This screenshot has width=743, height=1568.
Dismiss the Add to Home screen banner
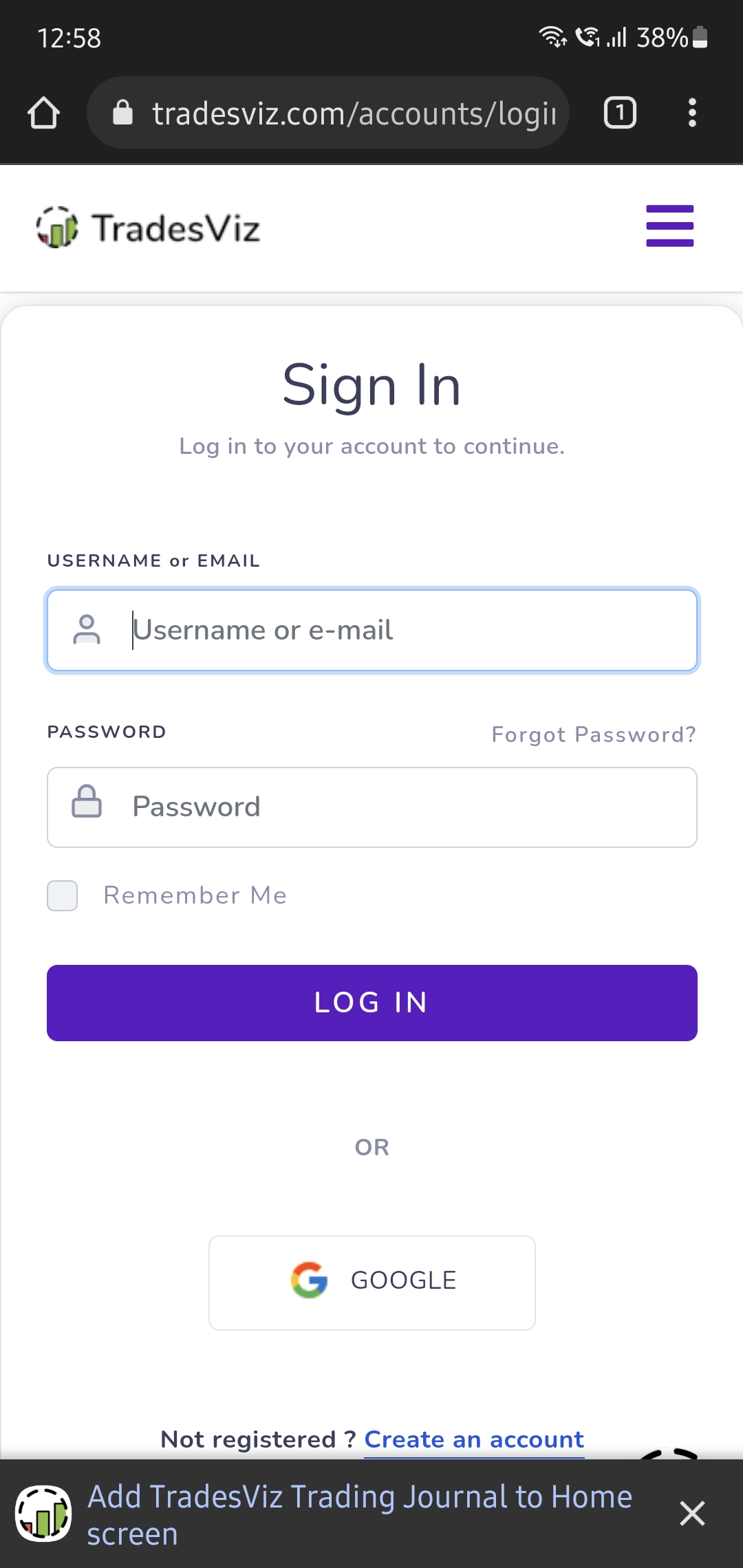point(692,1514)
